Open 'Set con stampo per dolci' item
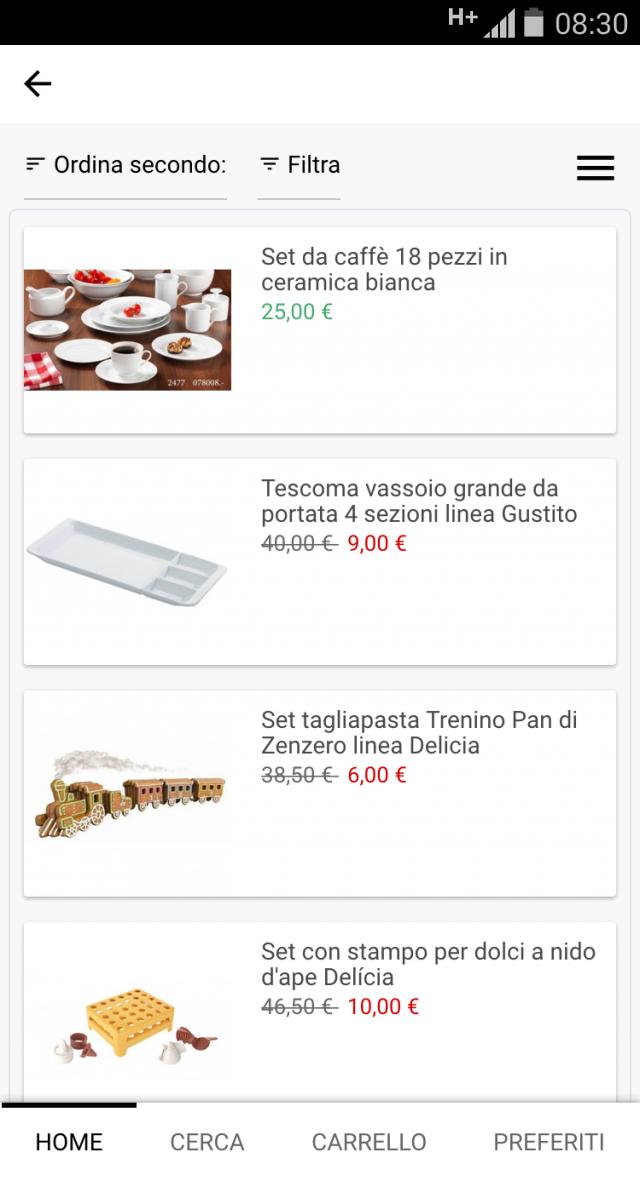The width and height of the screenshot is (640, 1181). 319,1010
